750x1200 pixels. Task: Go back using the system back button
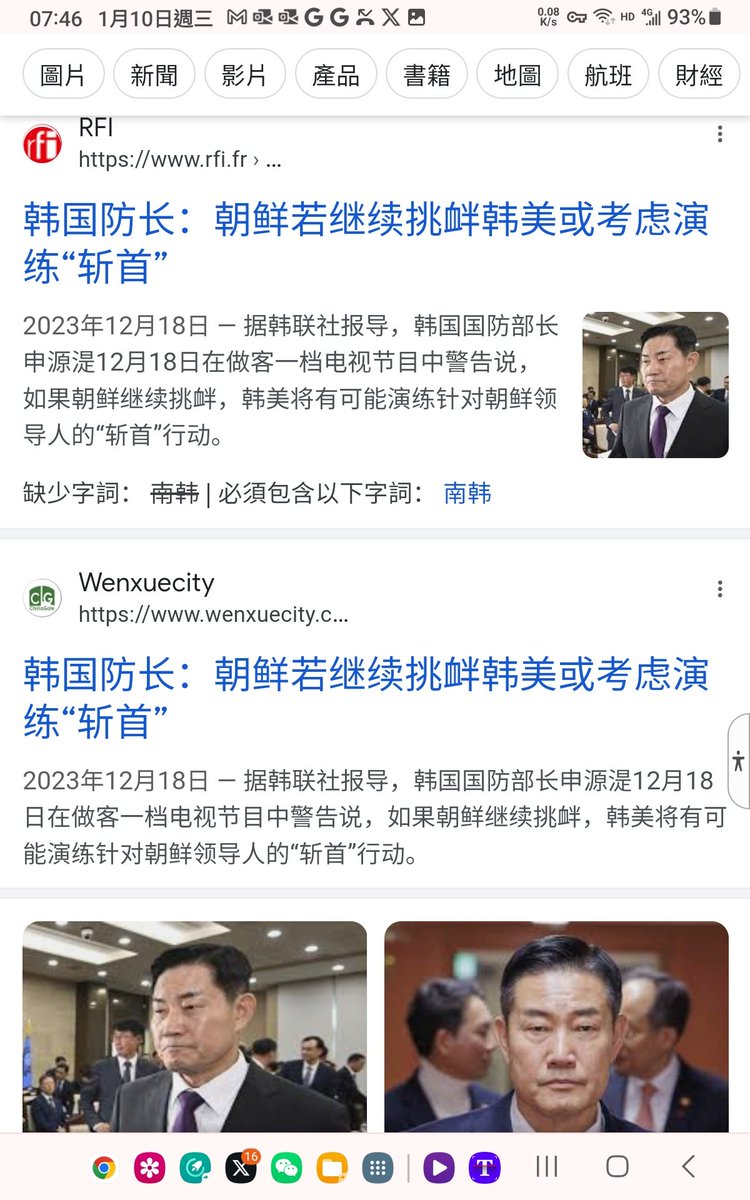click(x=687, y=1166)
